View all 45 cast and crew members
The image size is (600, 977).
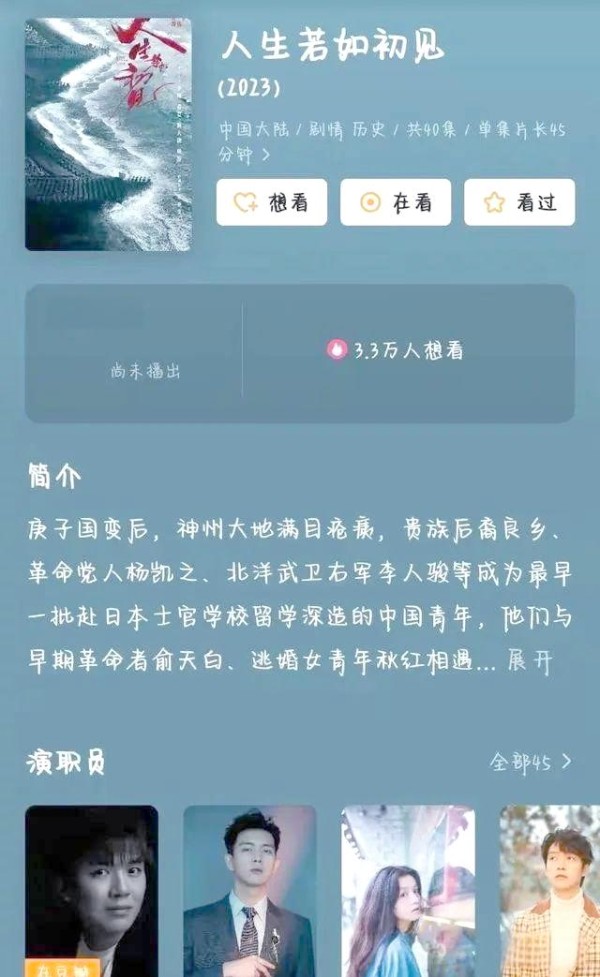530,761
